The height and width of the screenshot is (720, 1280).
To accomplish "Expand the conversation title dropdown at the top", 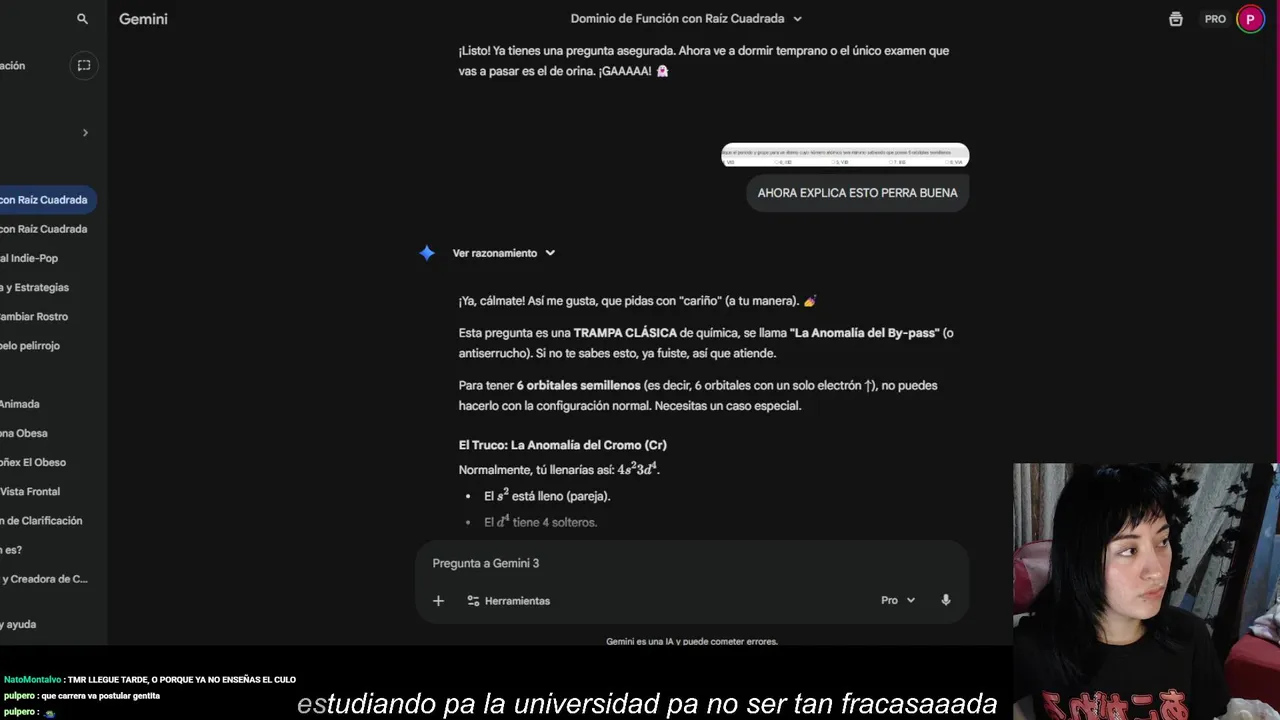I will point(797,19).
